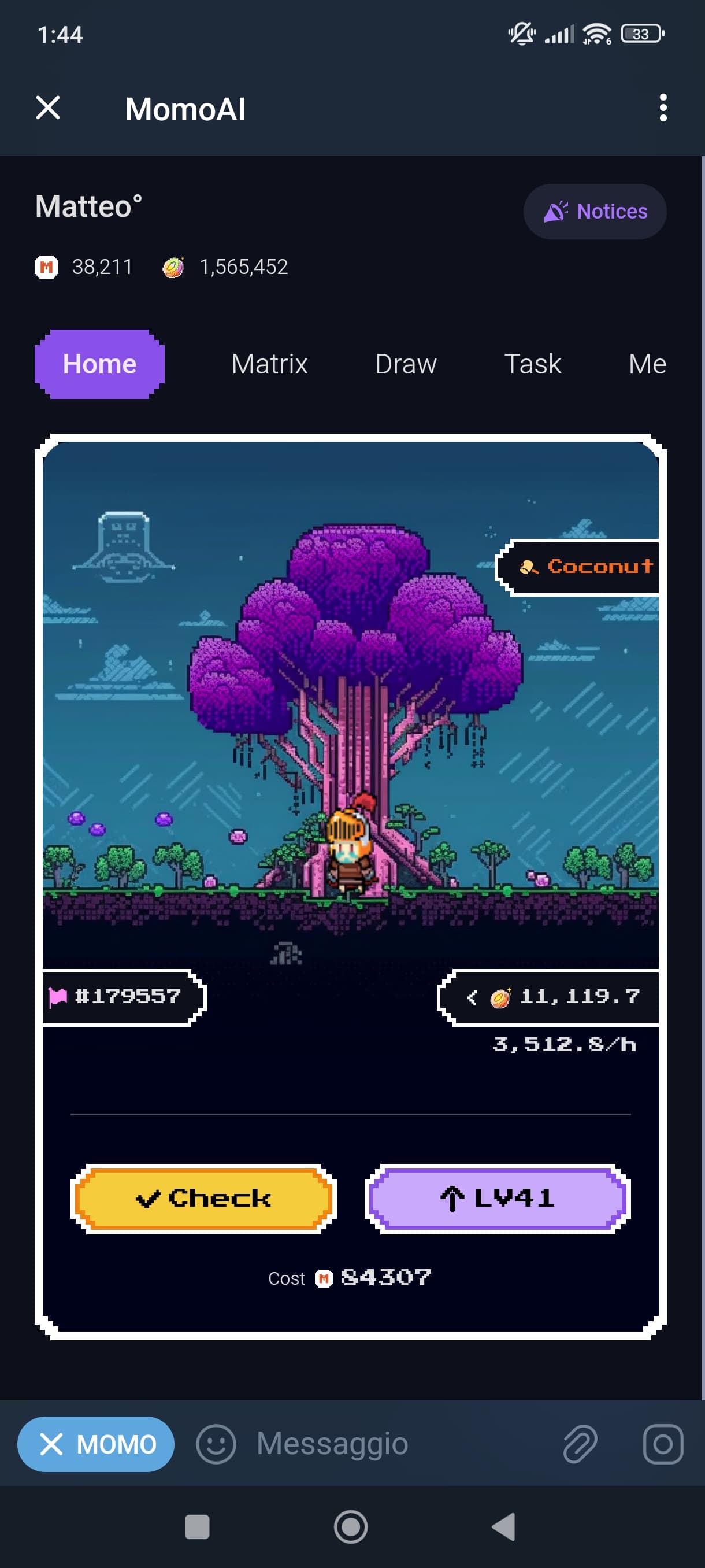The width and height of the screenshot is (705, 1568).
Task: Open the camera icon in message bar
Action: [x=662, y=1444]
